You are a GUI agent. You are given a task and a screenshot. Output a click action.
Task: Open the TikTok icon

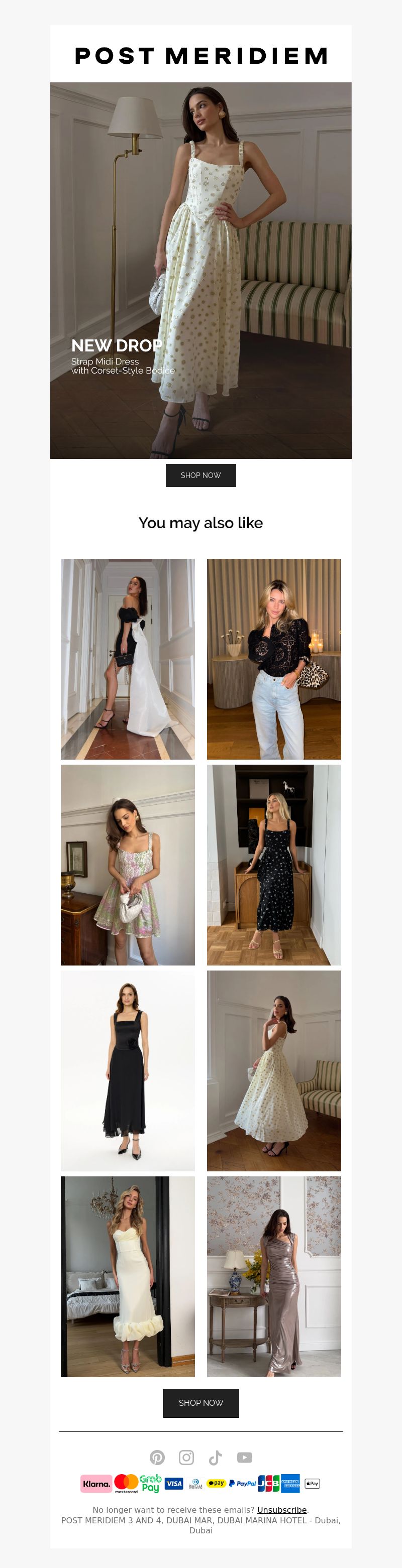pyautogui.click(x=215, y=1457)
